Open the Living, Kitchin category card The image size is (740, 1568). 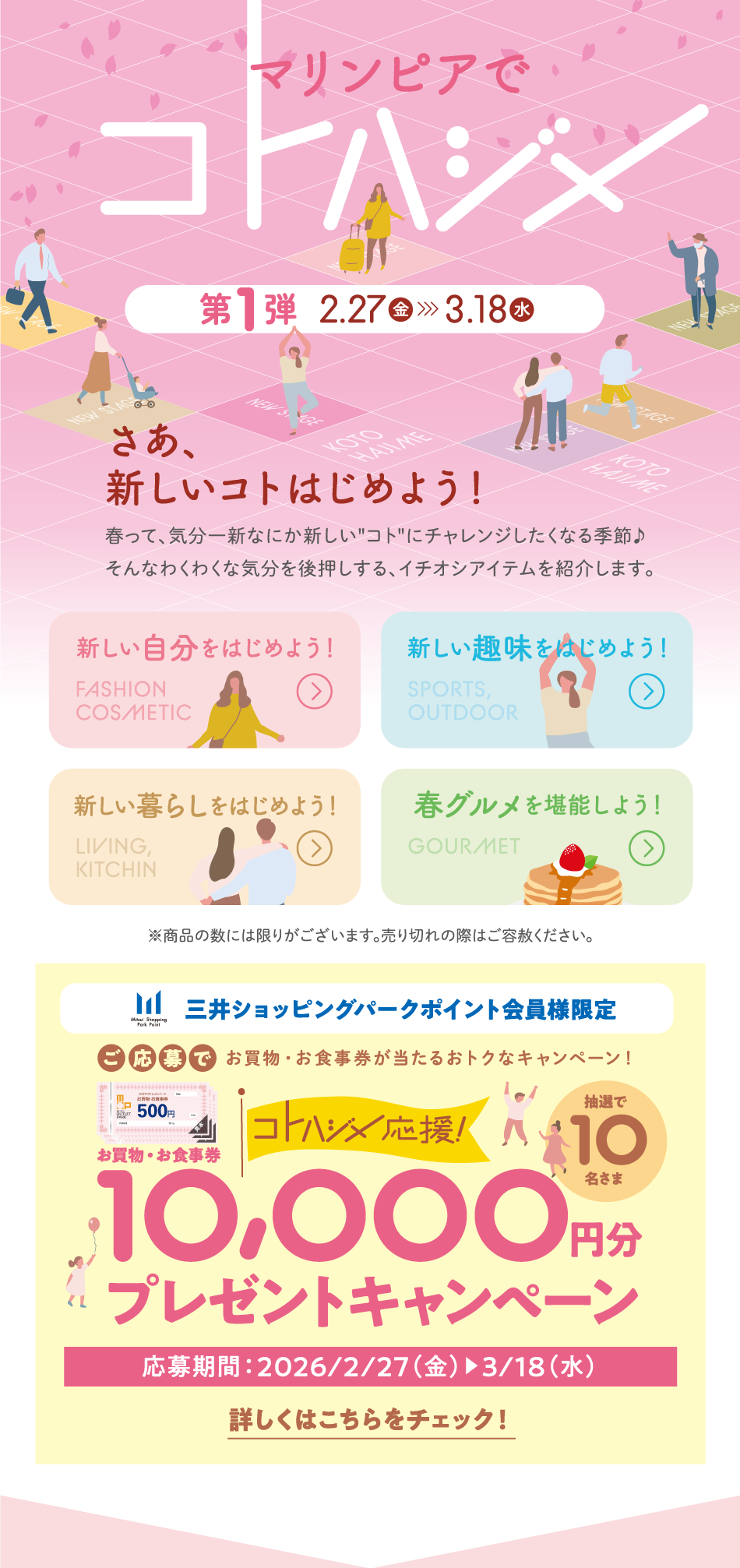[204, 837]
